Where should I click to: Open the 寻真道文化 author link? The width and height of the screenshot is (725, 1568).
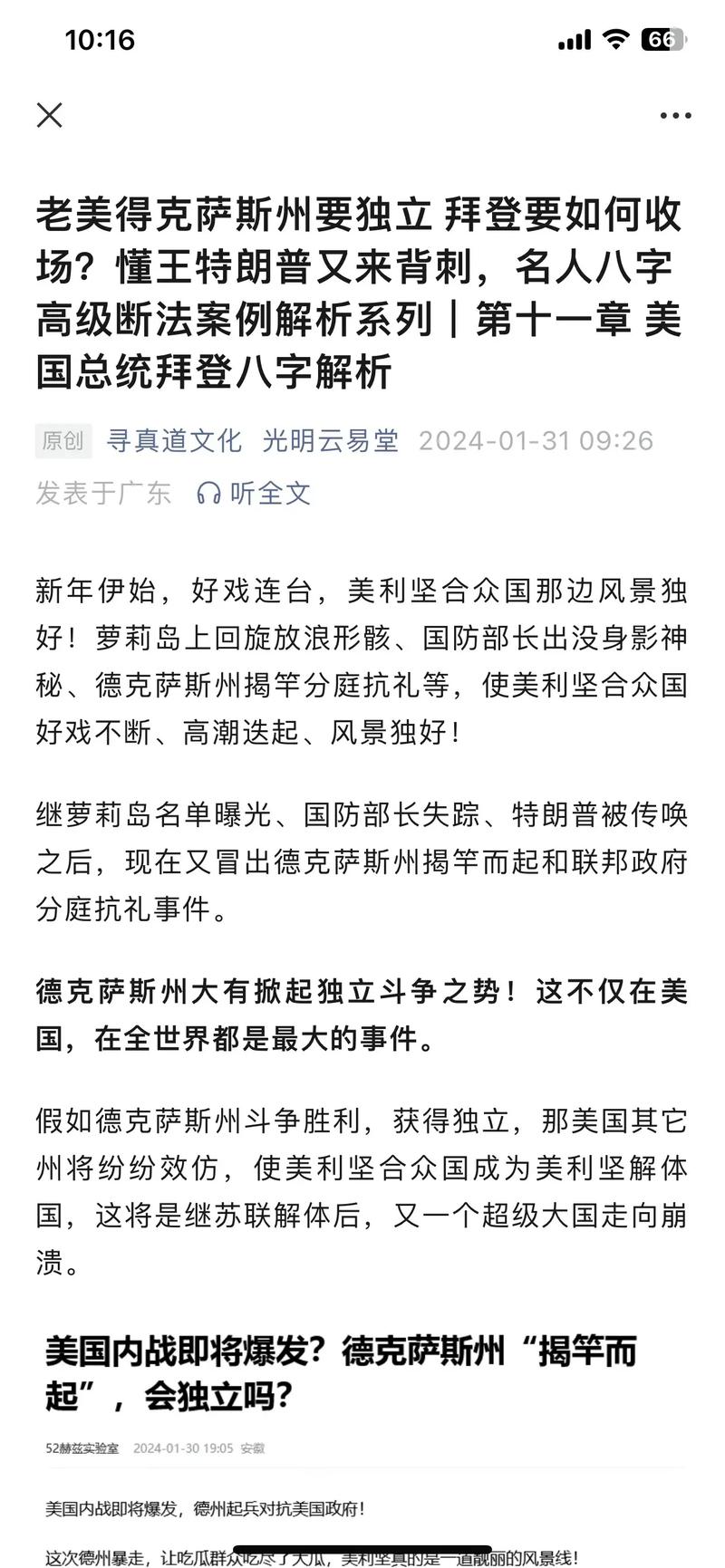(x=174, y=441)
